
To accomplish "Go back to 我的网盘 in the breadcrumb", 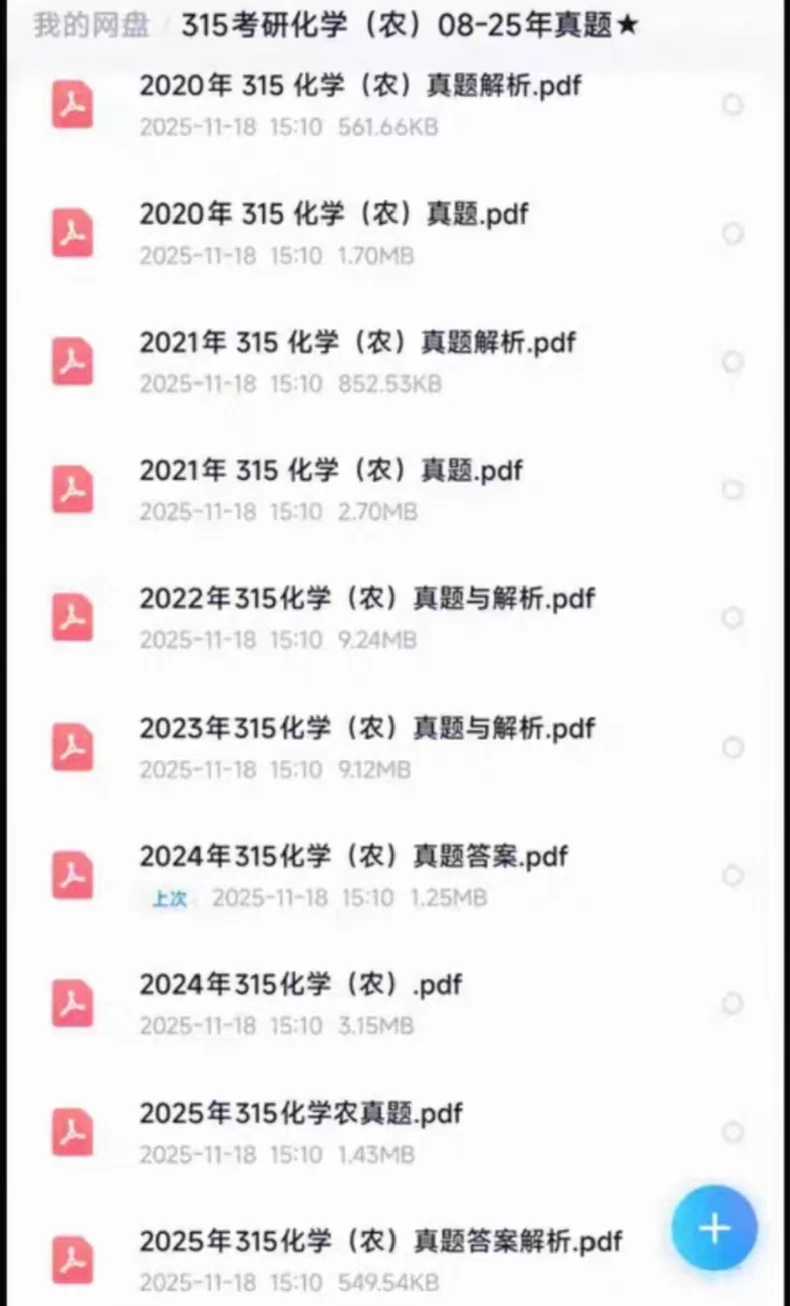I will coord(91,25).
